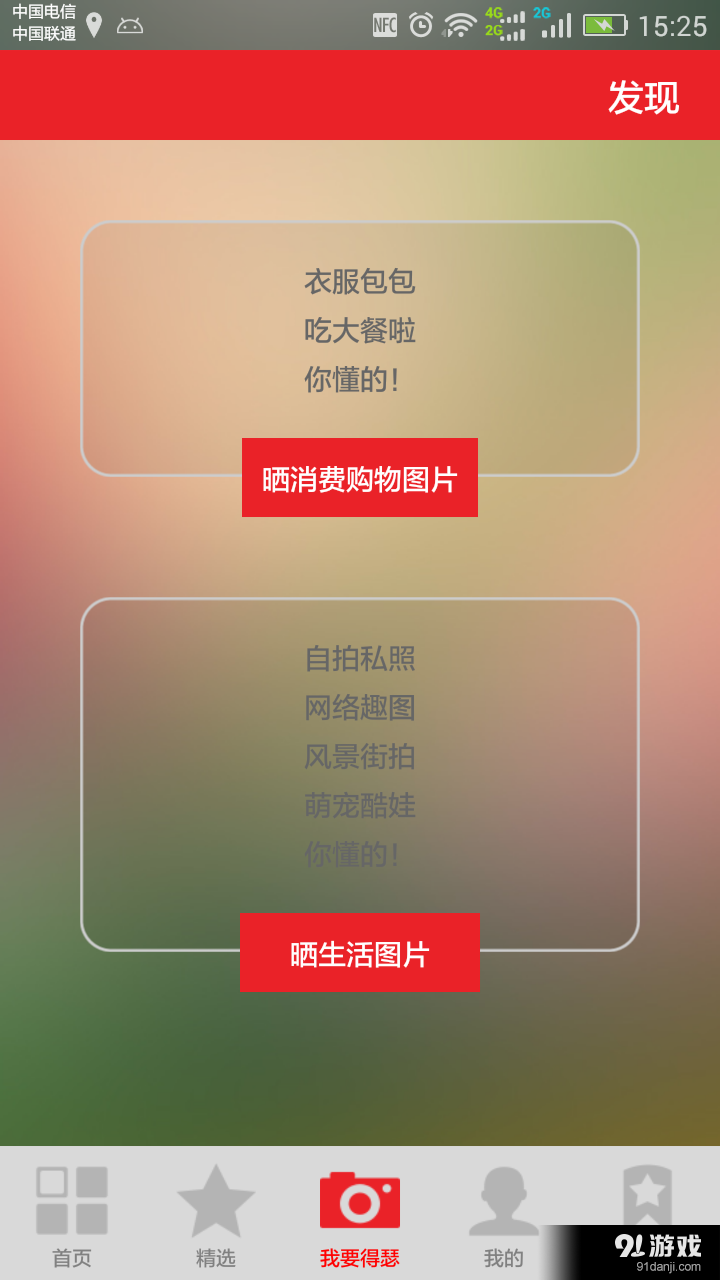Tap 晒消费购物图片 red button
Viewport: 720px width, 1280px height.
click(x=360, y=478)
